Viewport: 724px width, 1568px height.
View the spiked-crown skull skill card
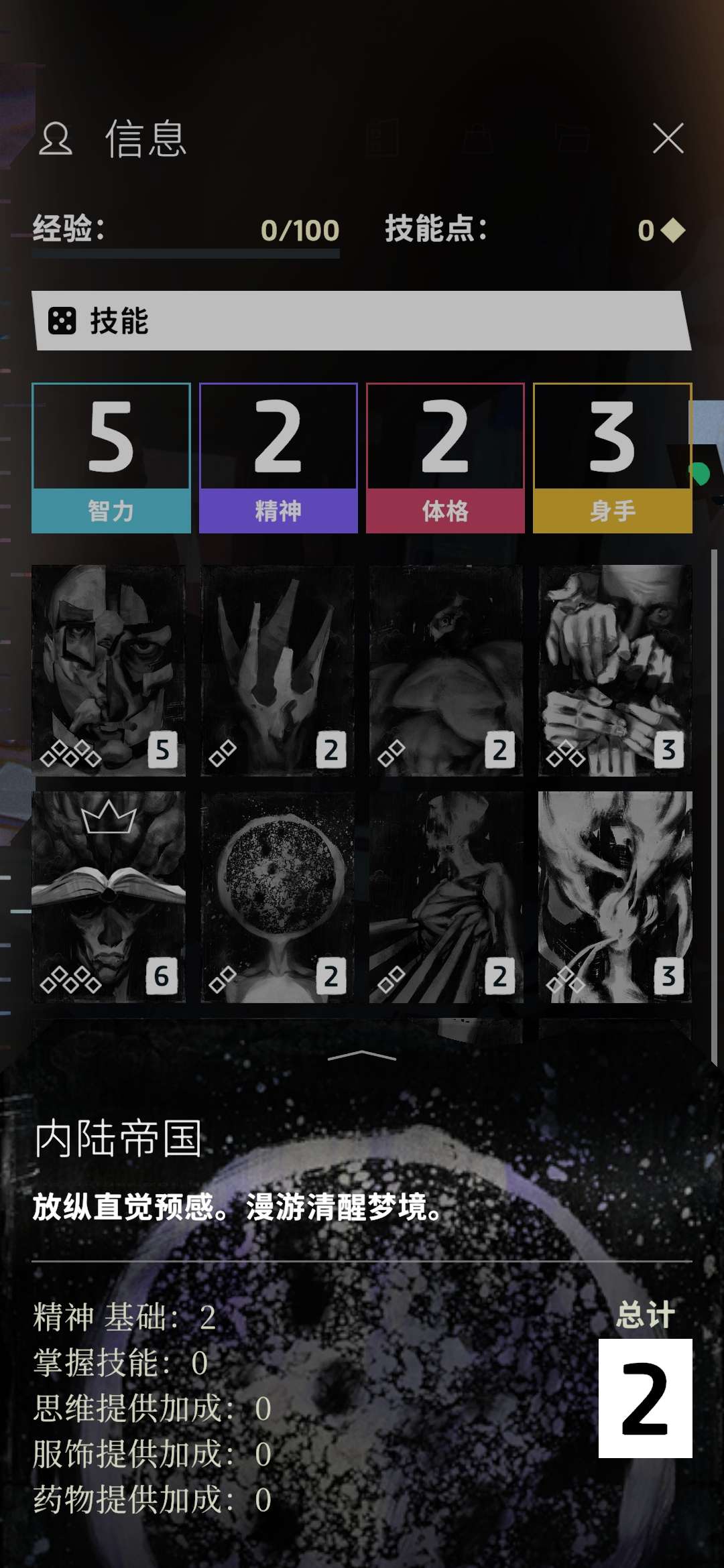(x=278, y=670)
